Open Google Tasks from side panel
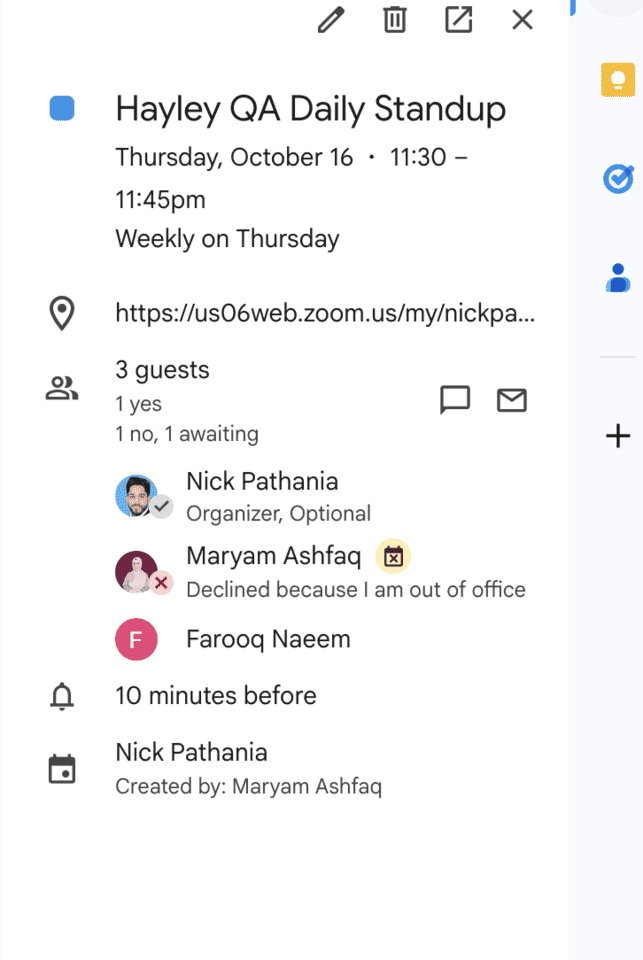This screenshot has height=960, width=643. coord(618,179)
